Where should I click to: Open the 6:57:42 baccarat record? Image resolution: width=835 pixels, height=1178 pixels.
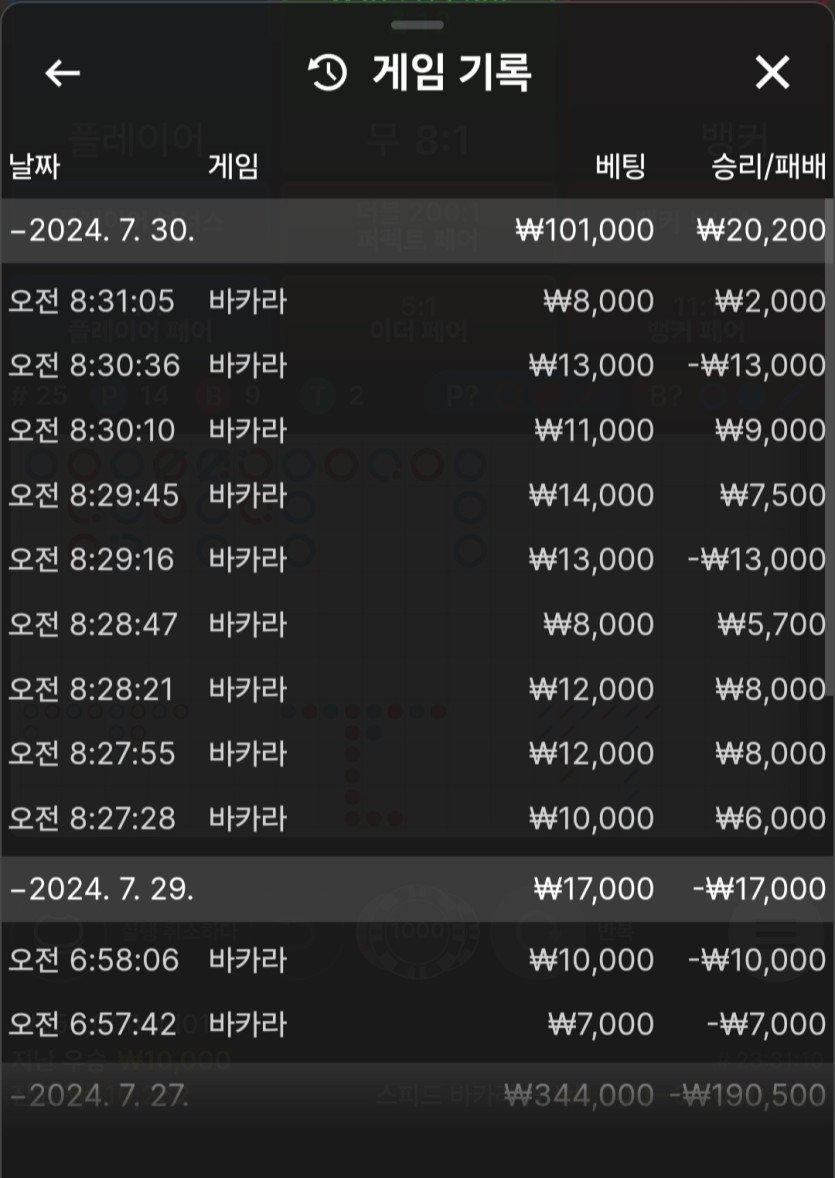[417, 1025]
